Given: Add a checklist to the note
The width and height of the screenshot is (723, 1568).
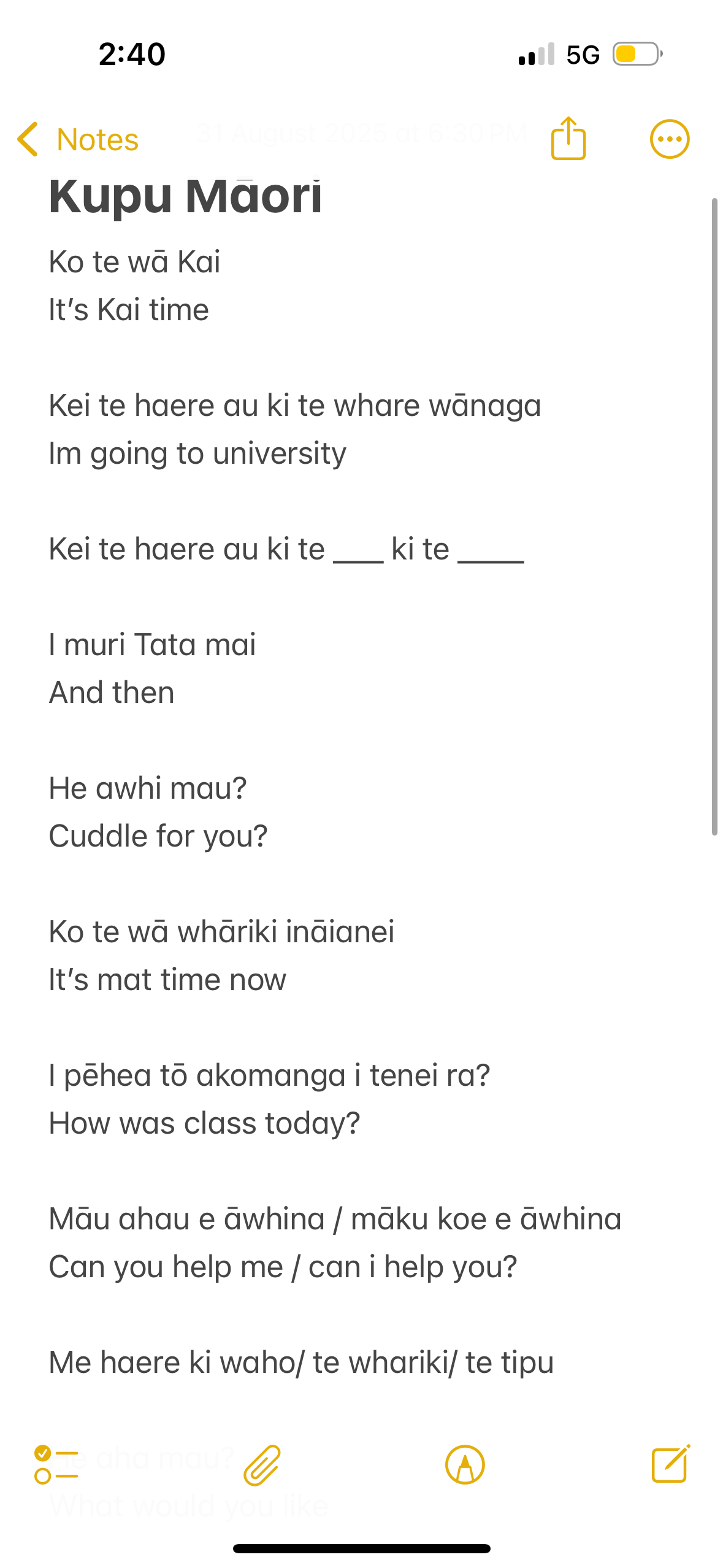Looking at the screenshot, I should click(56, 1465).
